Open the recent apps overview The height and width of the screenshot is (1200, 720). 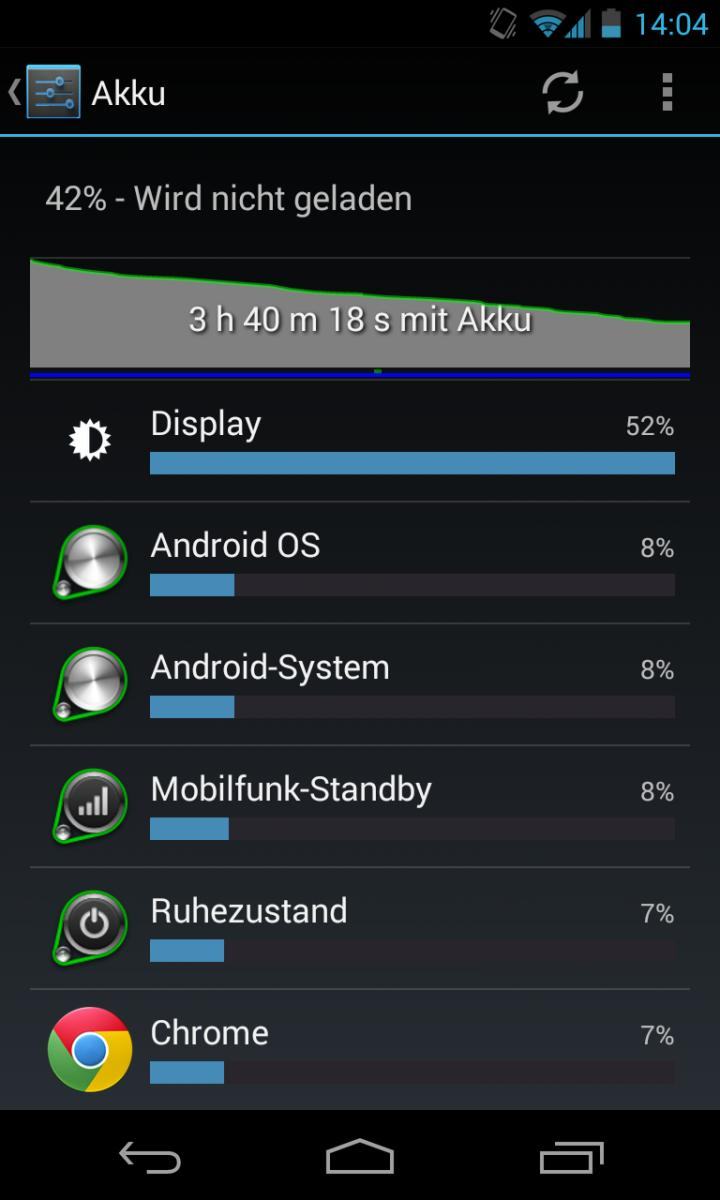coord(572,1157)
